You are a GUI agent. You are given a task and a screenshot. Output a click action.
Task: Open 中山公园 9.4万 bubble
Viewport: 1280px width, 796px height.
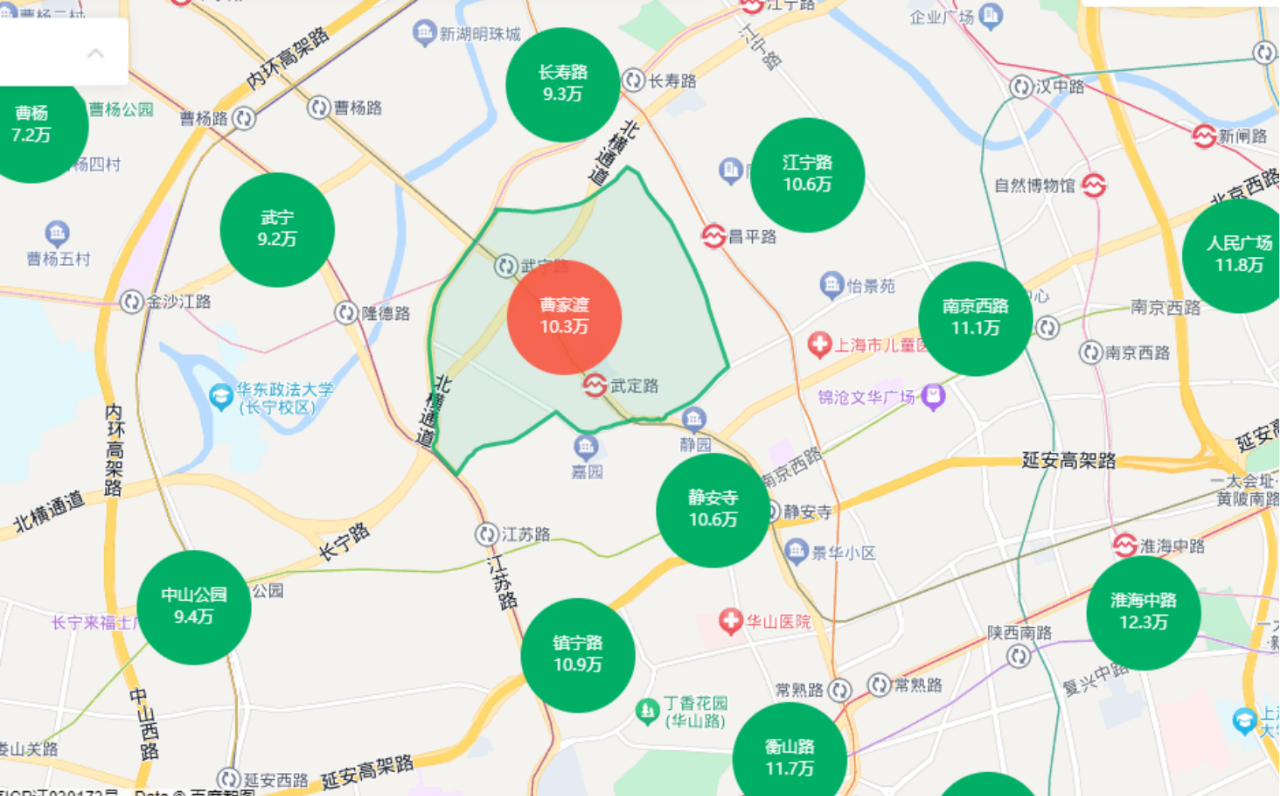tap(194, 606)
